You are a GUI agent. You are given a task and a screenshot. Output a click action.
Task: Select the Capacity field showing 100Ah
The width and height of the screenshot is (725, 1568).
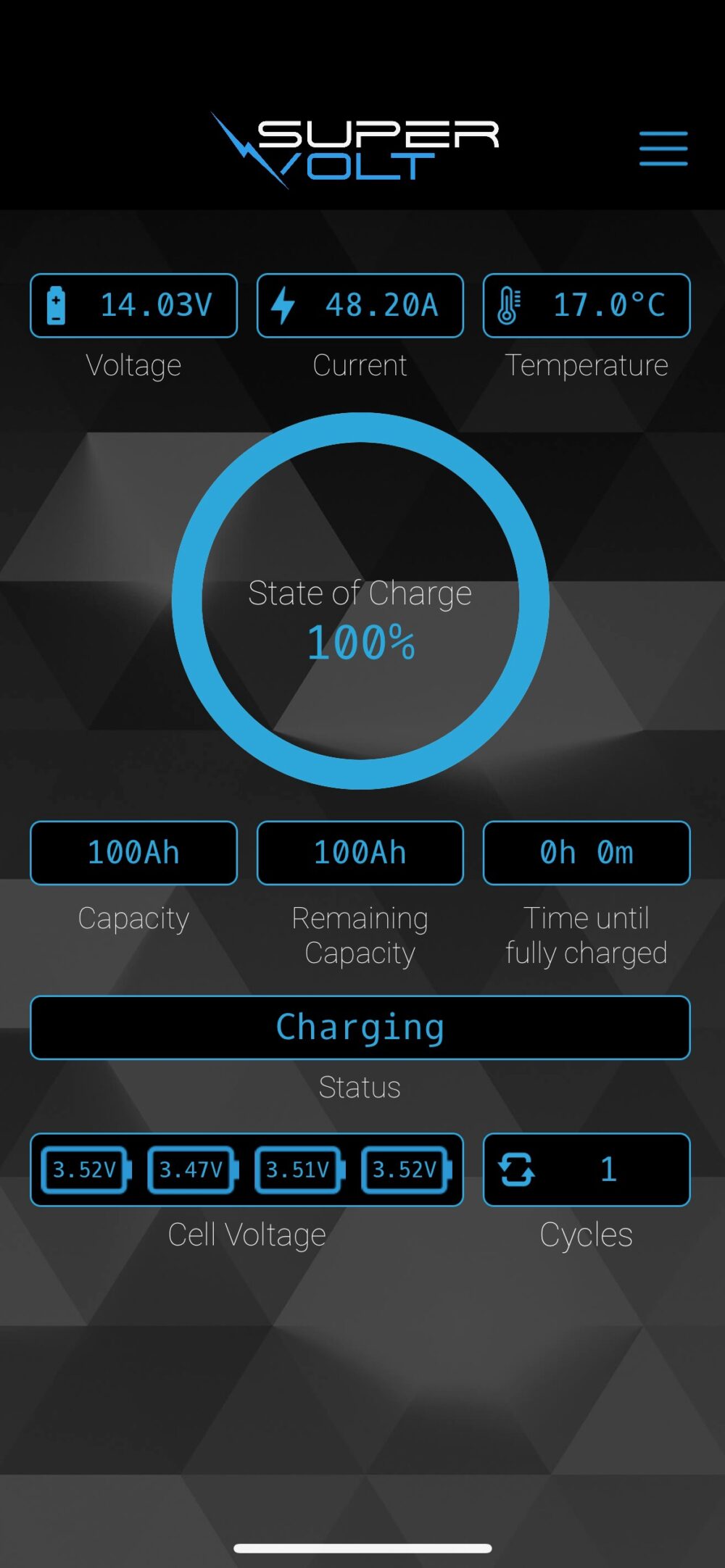coord(133,852)
